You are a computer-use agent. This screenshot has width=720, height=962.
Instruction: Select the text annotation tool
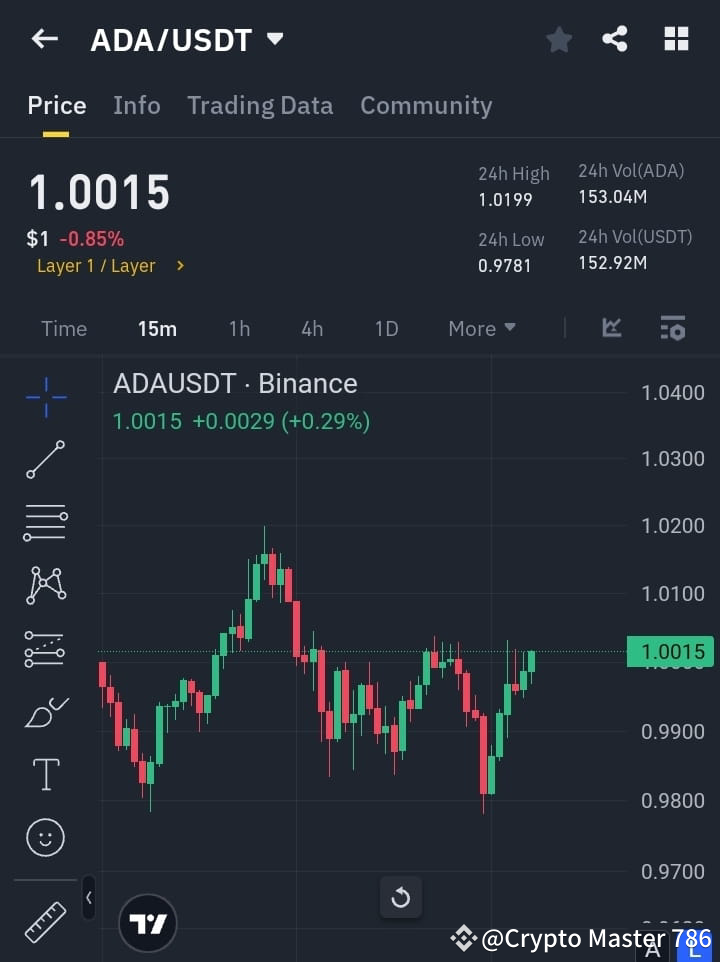(45, 774)
